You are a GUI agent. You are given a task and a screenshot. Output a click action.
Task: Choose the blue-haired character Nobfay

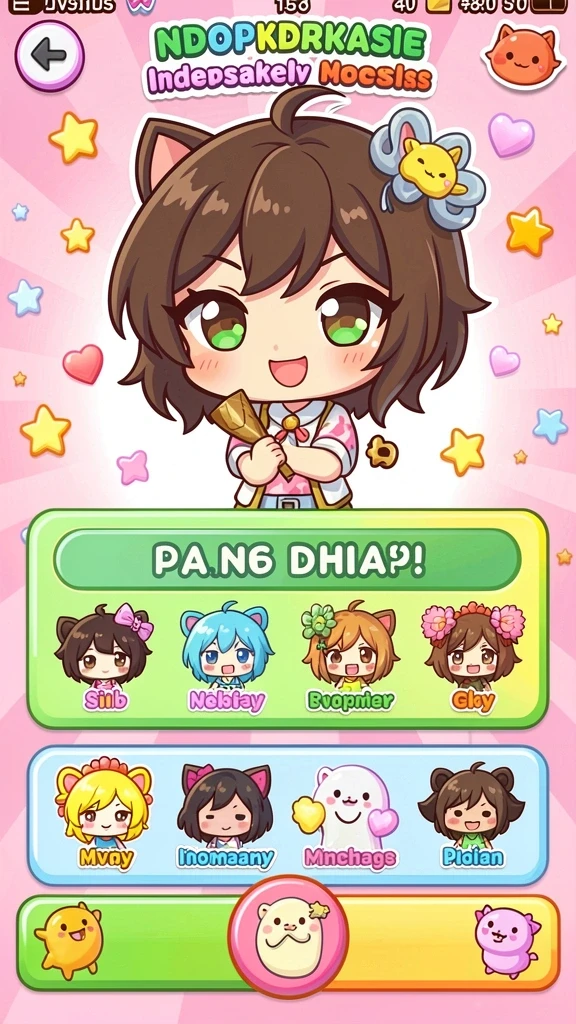click(226, 658)
